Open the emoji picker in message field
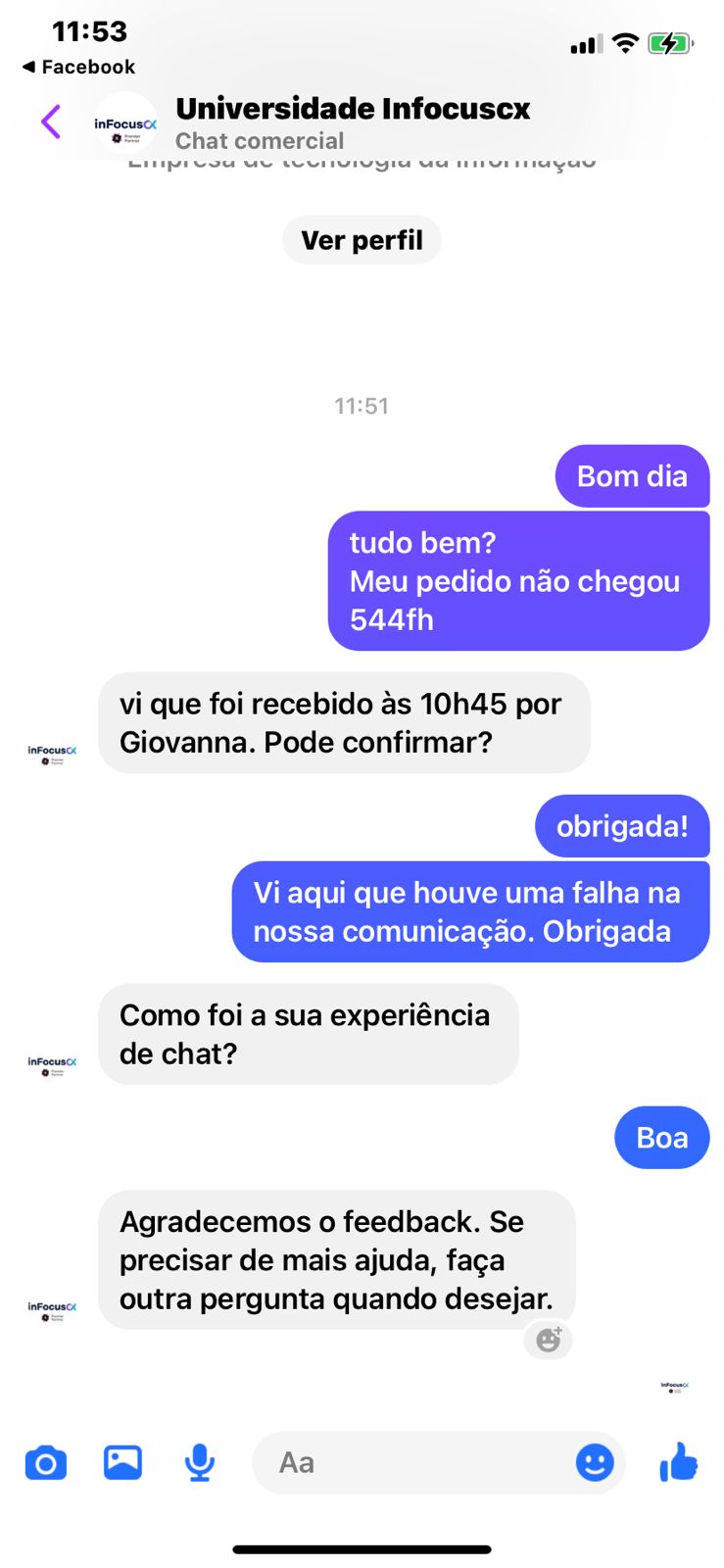This screenshot has height=1568, width=724. [x=595, y=1463]
